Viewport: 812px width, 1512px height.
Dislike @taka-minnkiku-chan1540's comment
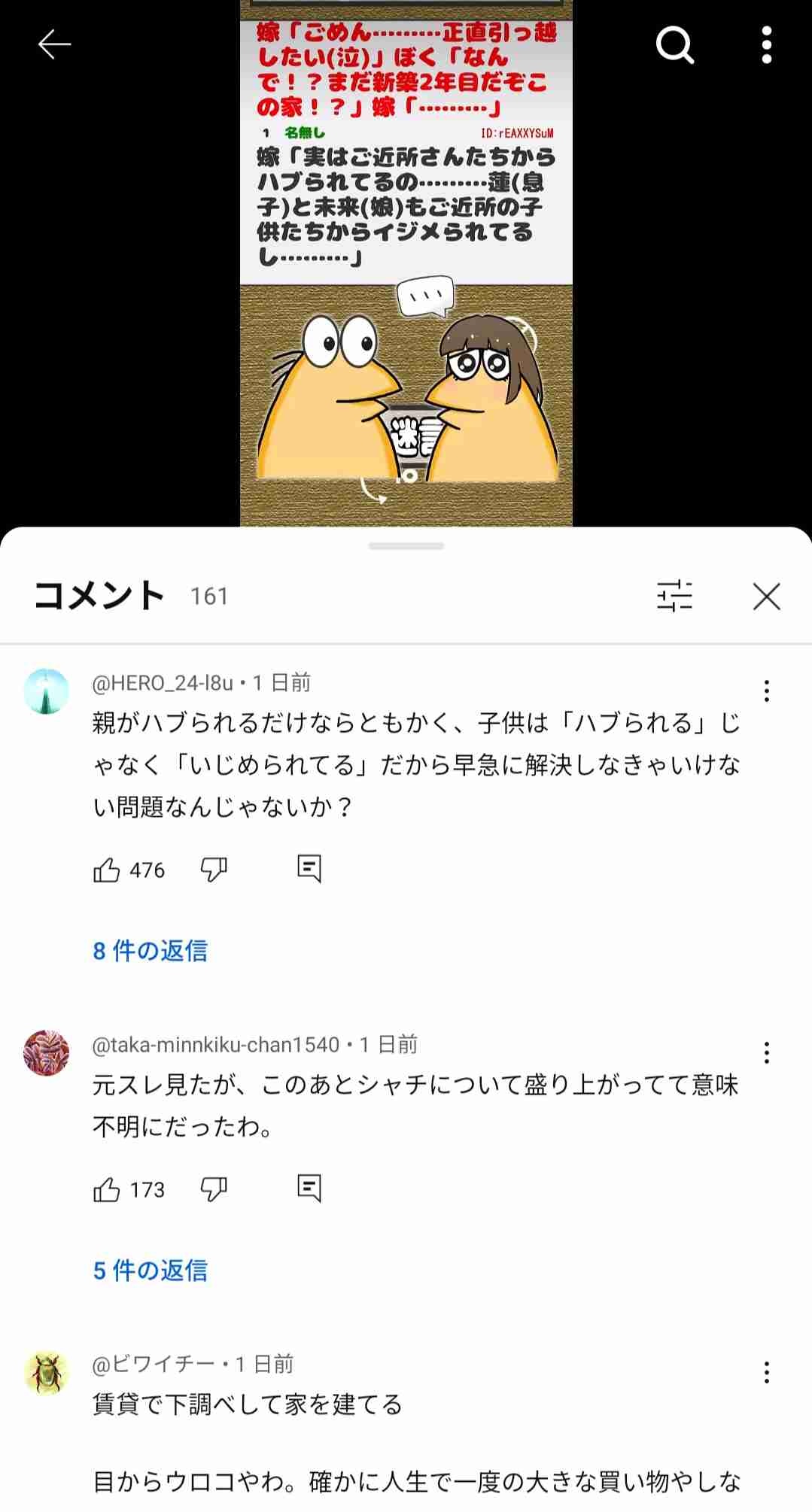pyautogui.click(x=213, y=1189)
